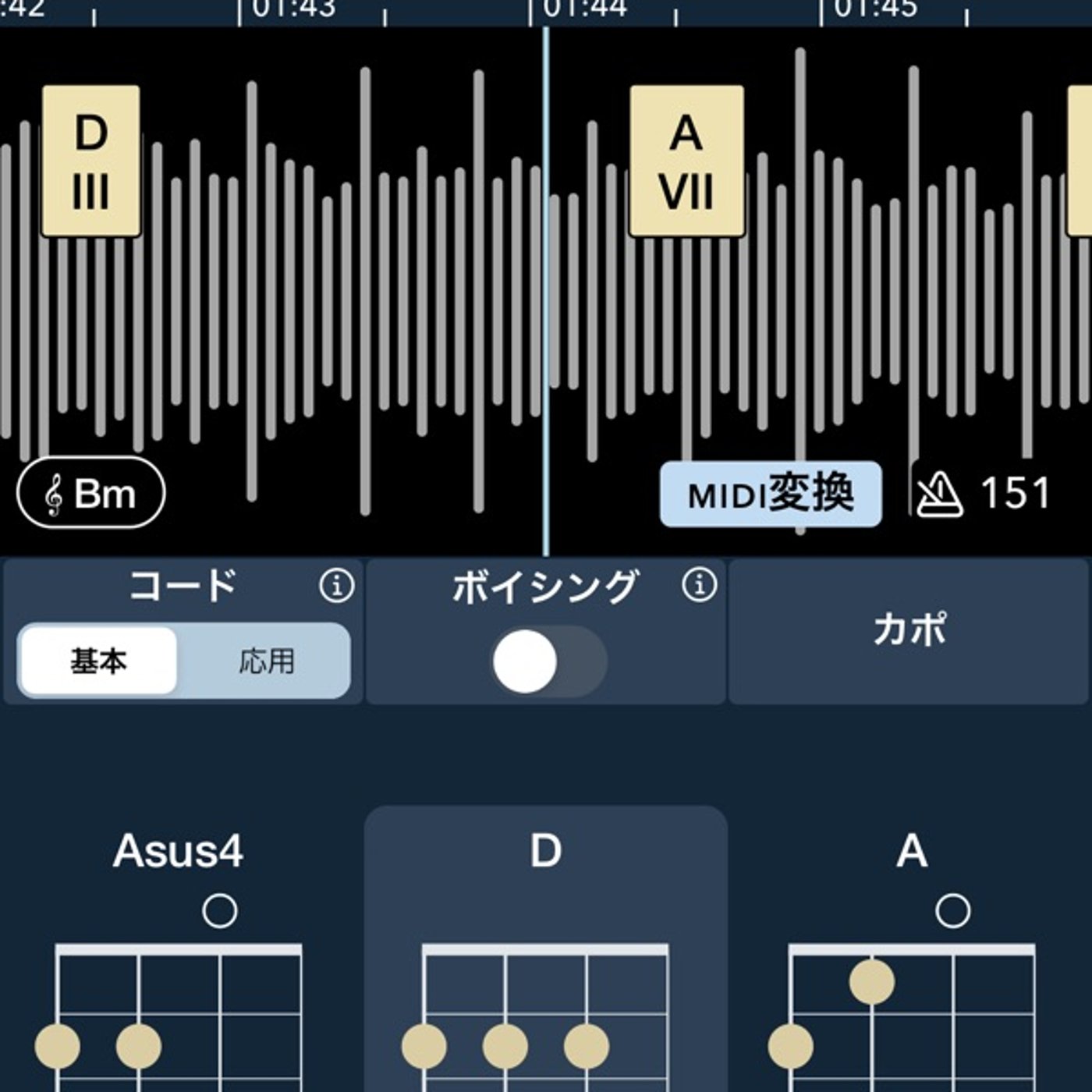The height and width of the screenshot is (1092, 1092).
Task: Switch to the 応用 chord mode
Action: 266,661
